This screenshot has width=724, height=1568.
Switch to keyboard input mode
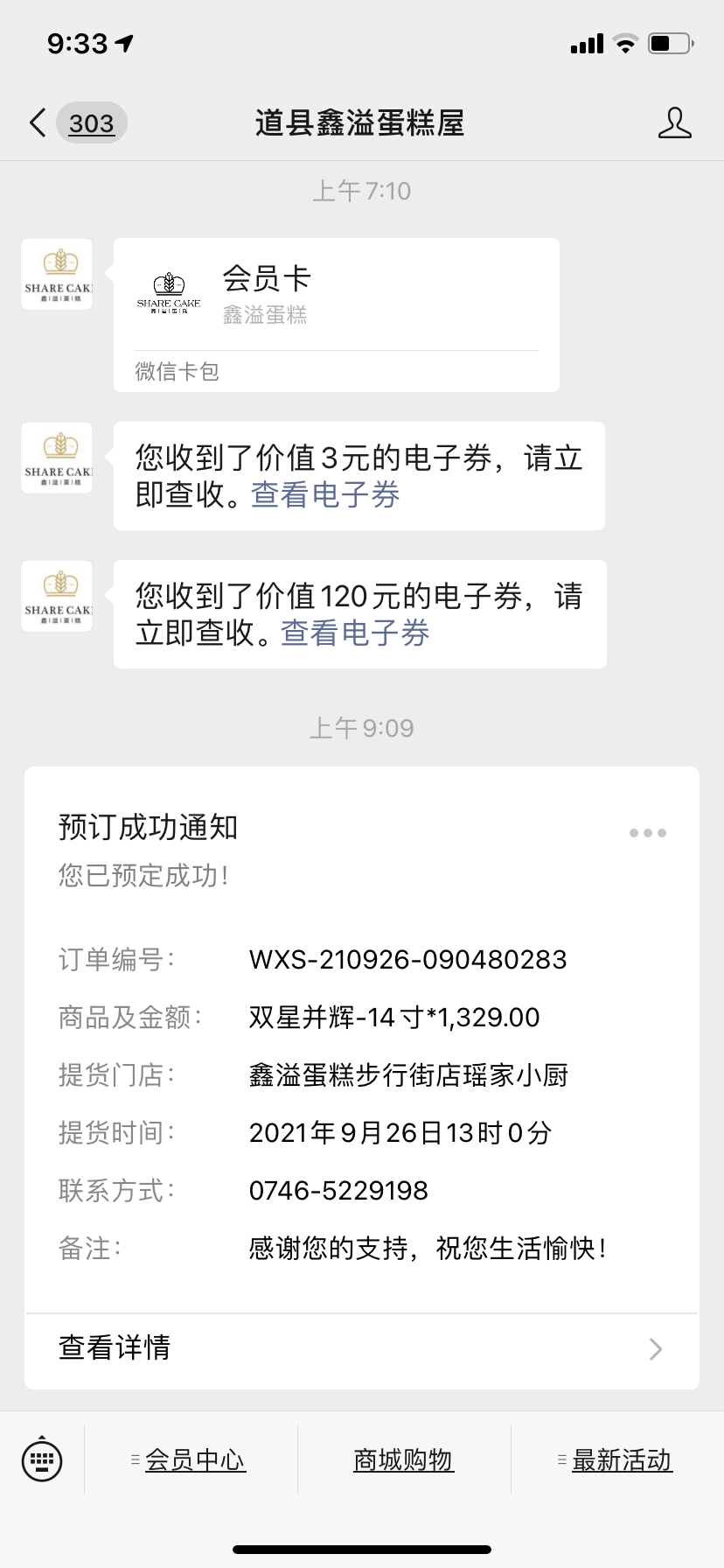tap(42, 1459)
